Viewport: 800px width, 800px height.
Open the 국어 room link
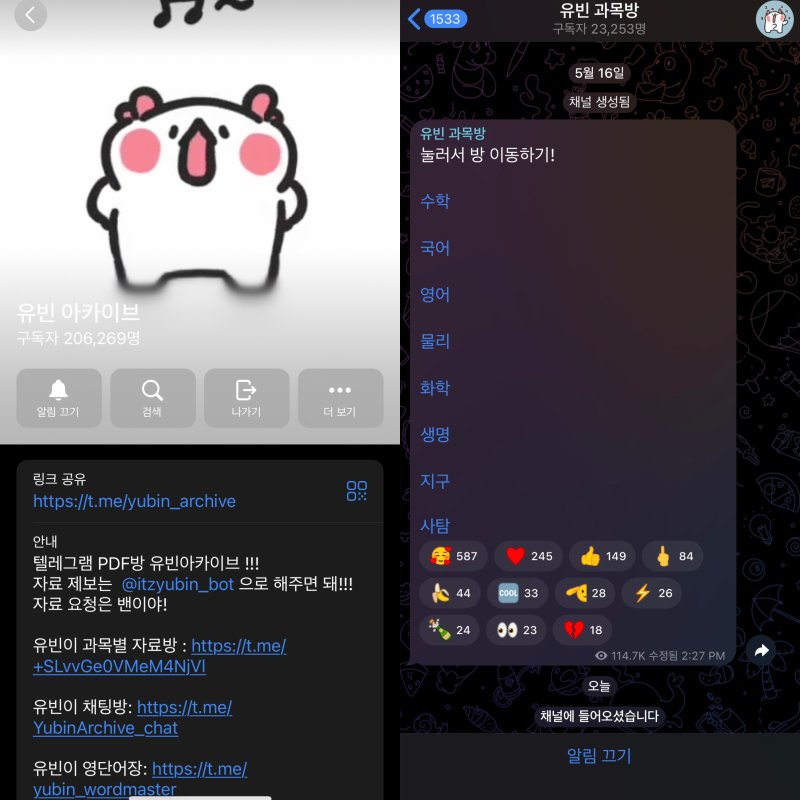click(x=435, y=248)
